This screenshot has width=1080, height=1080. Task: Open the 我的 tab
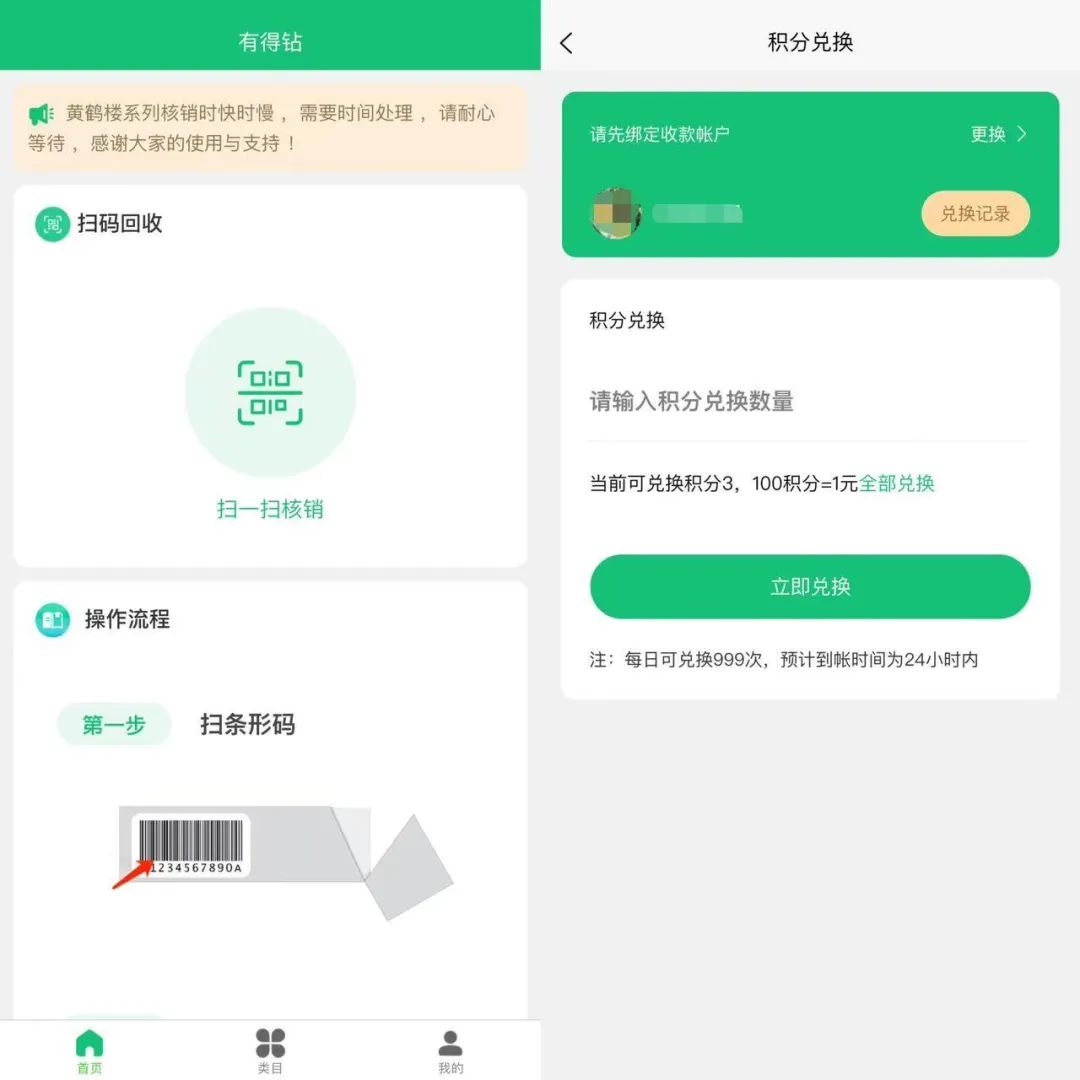point(450,1050)
